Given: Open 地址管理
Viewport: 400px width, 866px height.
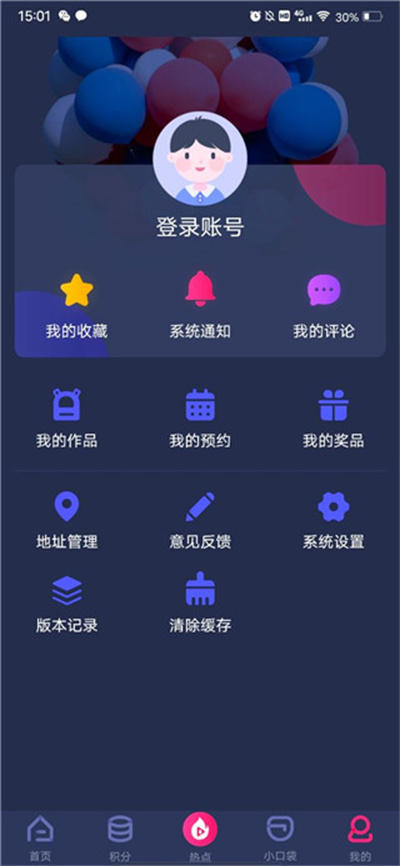Looking at the screenshot, I should pos(67,521).
